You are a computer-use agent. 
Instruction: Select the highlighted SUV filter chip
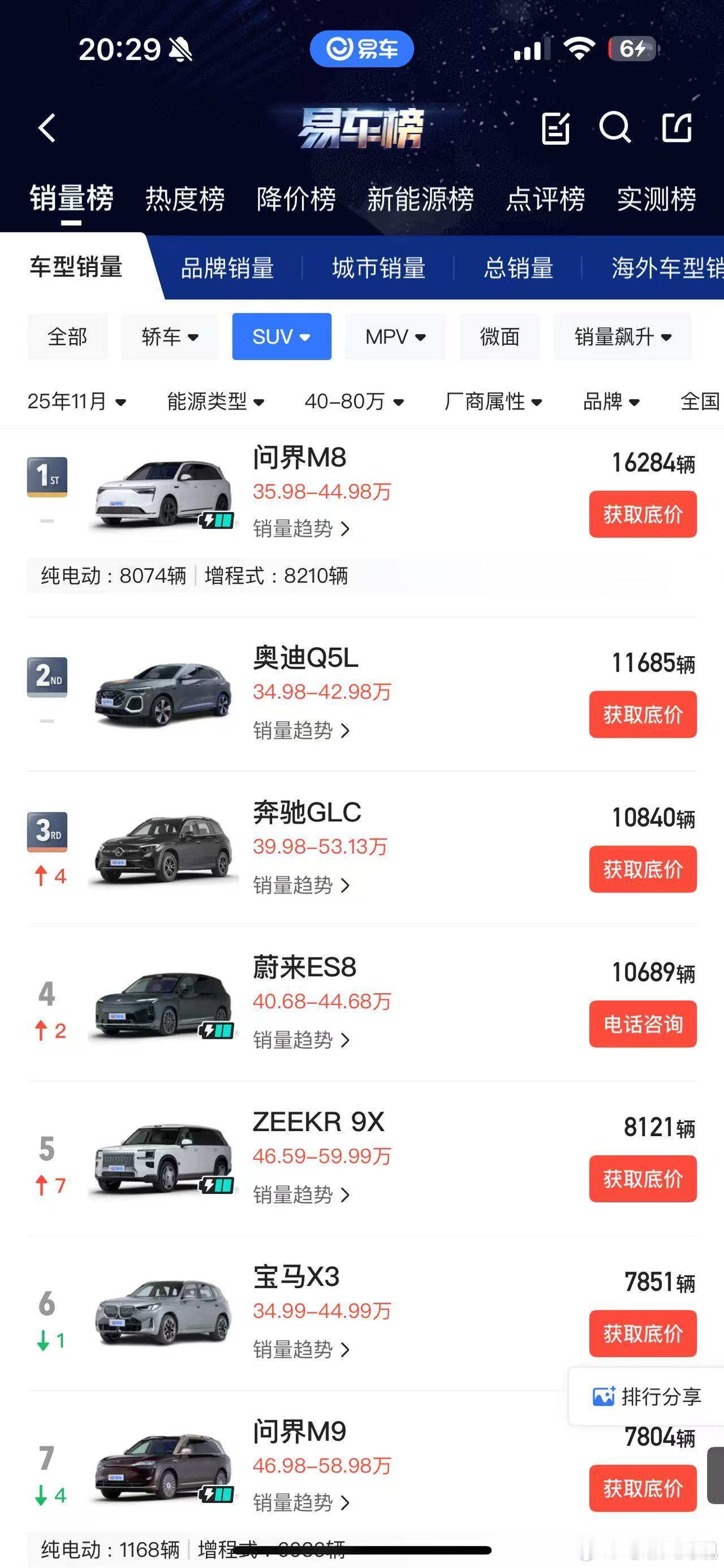[281, 337]
